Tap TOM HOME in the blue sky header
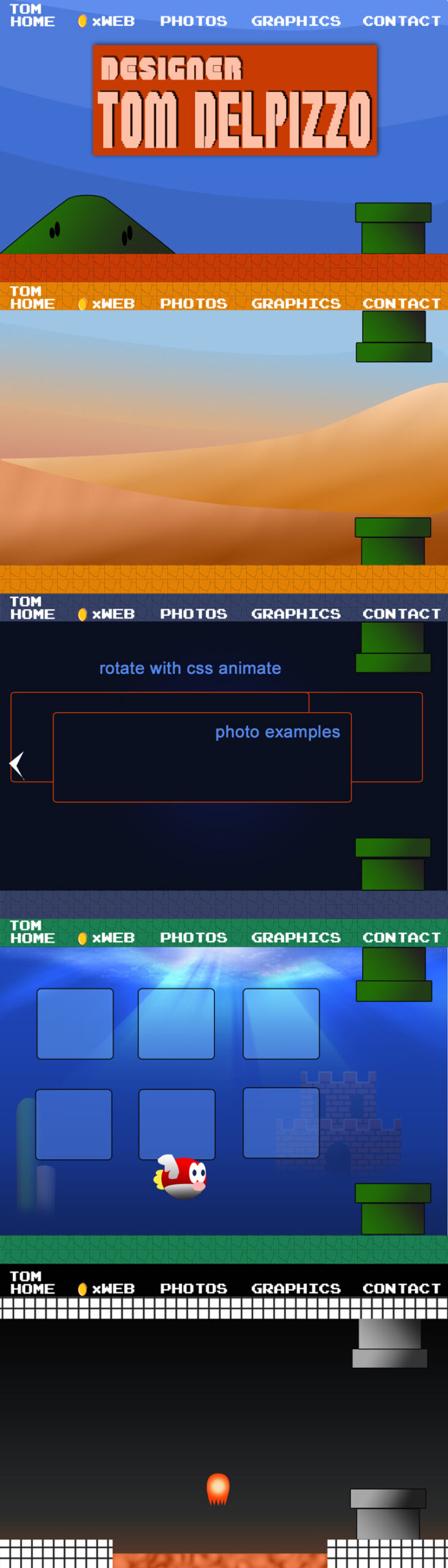Image resolution: width=448 pixels, height=1568 pixels. point(32,15)
